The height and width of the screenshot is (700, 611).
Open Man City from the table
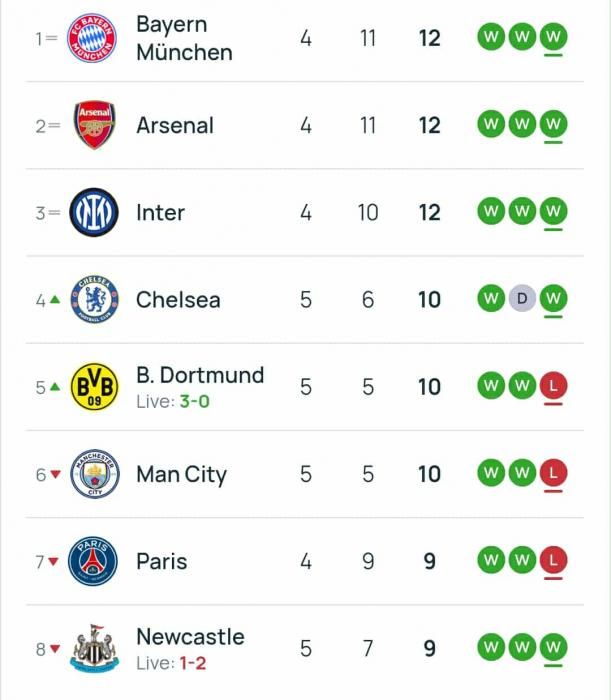coord(181,475)
